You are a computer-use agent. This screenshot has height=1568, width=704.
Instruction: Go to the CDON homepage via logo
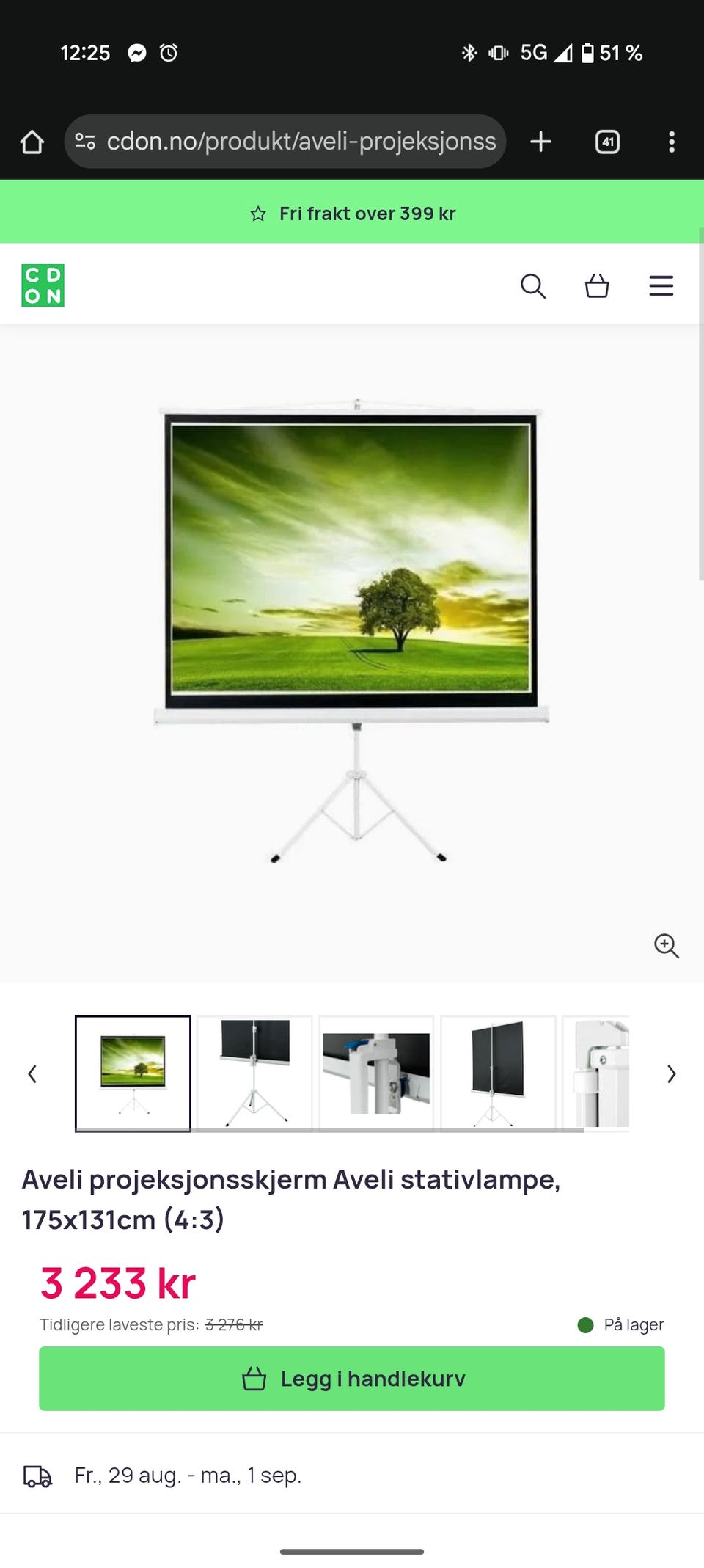pyautogui.click(x=43, y=285)
